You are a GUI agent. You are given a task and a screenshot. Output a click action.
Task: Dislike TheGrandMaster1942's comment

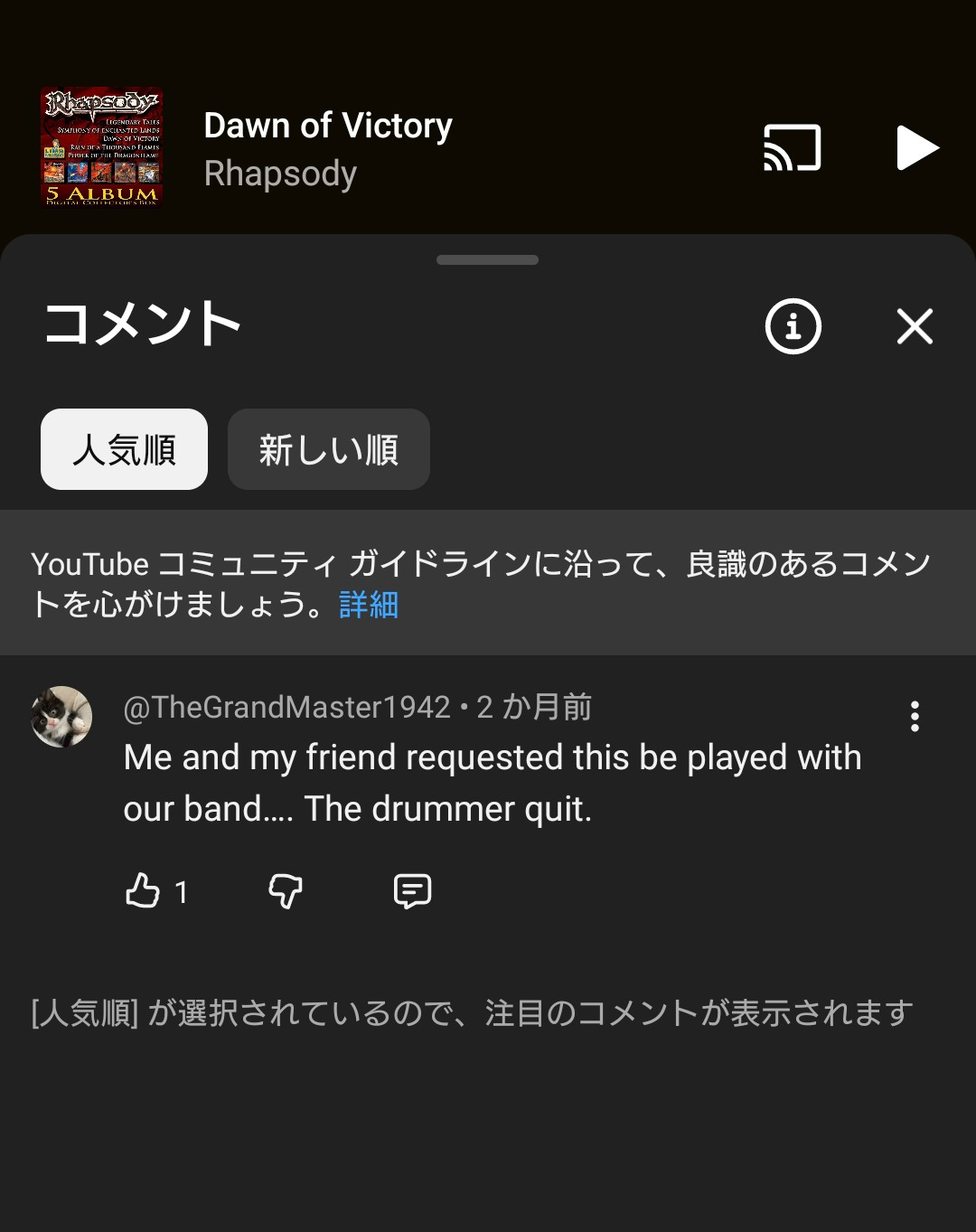(286, 891)
